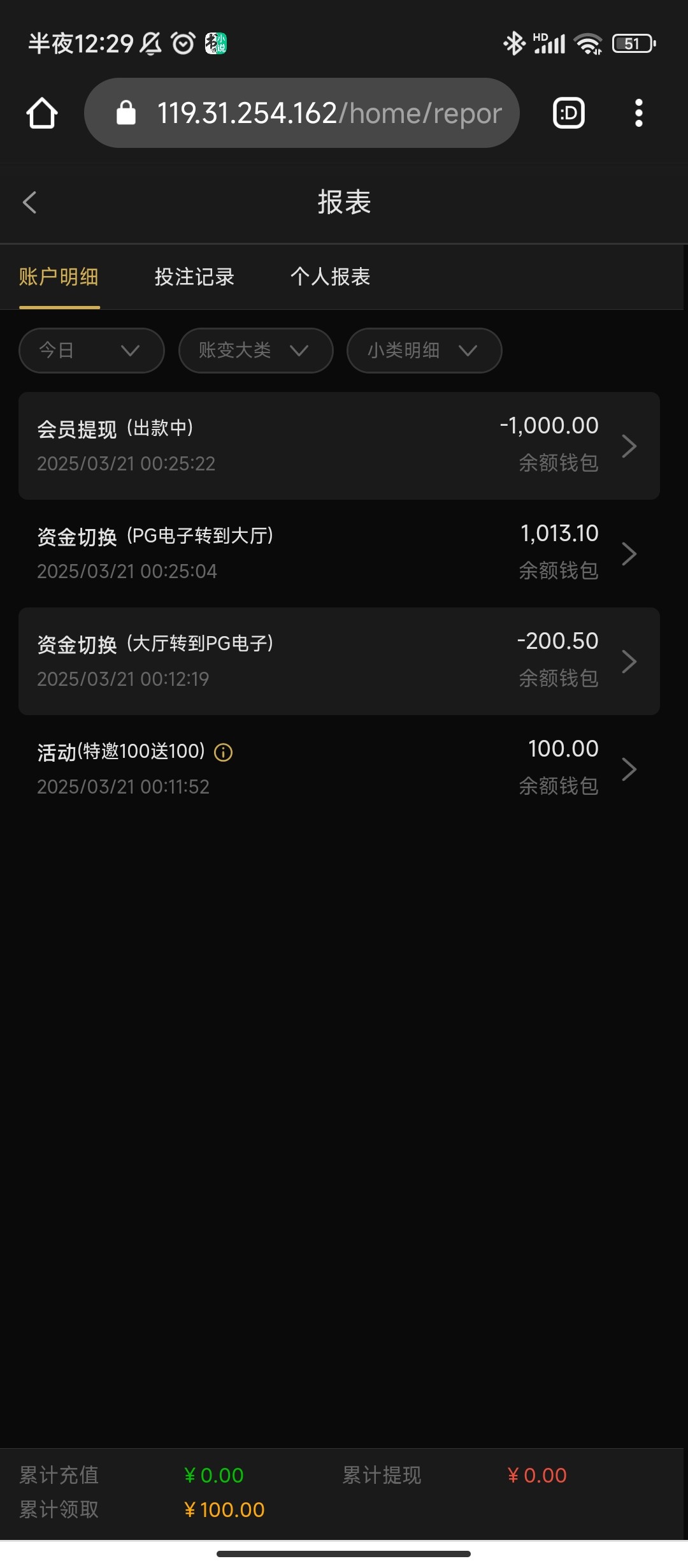Image resolution: width=688 pixels, height=1568 pixels.
Task: Tap the URL address bar
Action: click(302, 113)
